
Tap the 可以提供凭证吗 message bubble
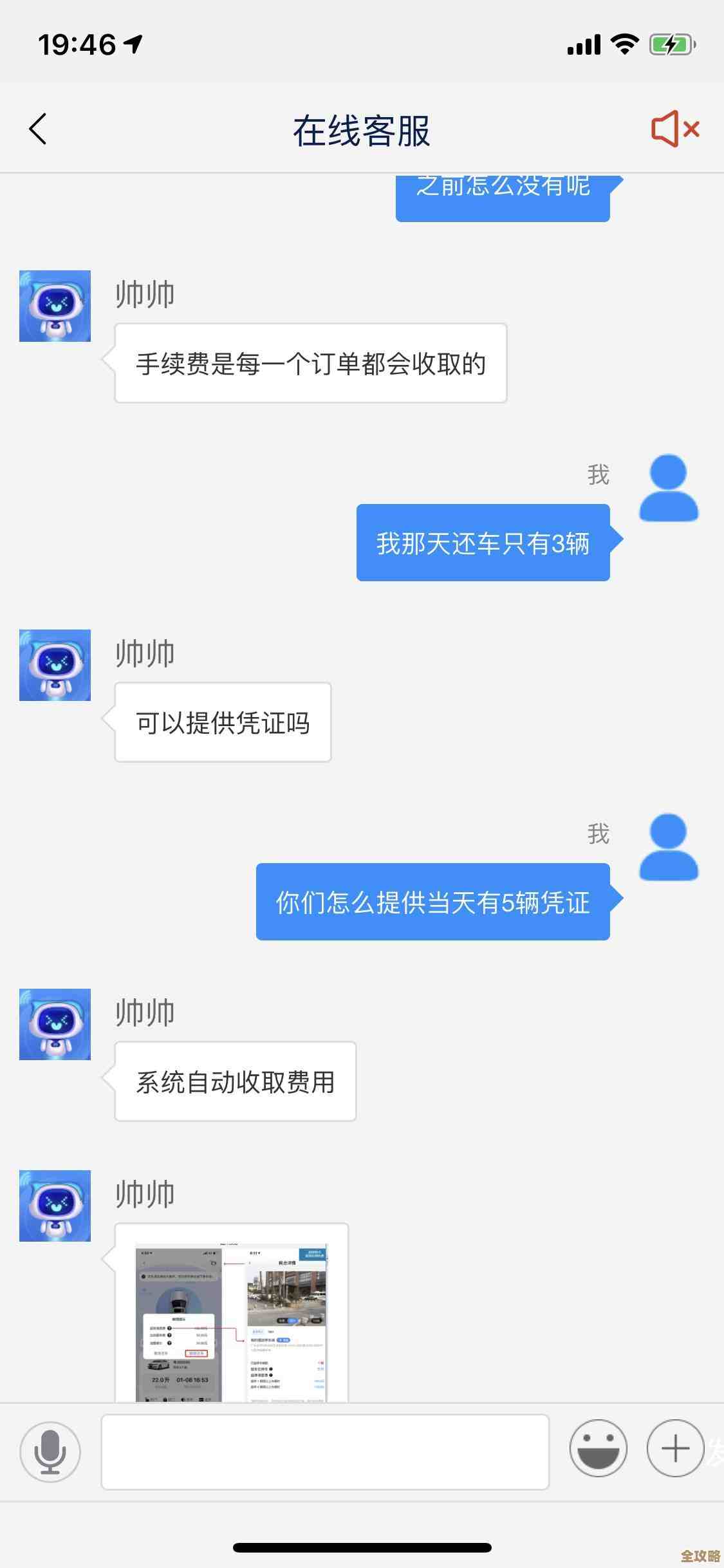(223, 722)
